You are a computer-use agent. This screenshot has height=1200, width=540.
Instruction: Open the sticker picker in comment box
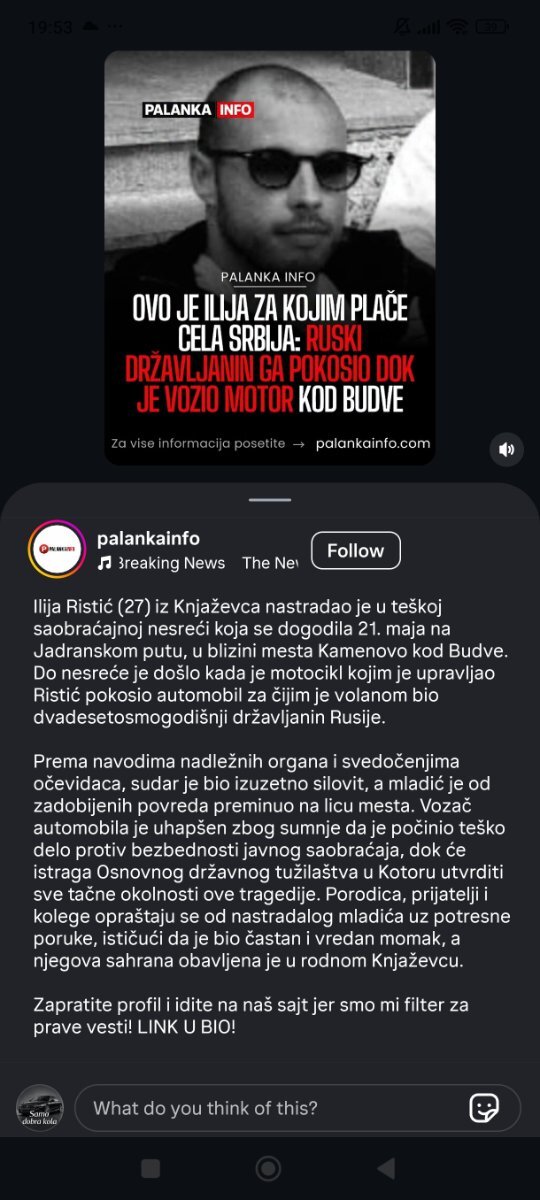[485, 1108]
